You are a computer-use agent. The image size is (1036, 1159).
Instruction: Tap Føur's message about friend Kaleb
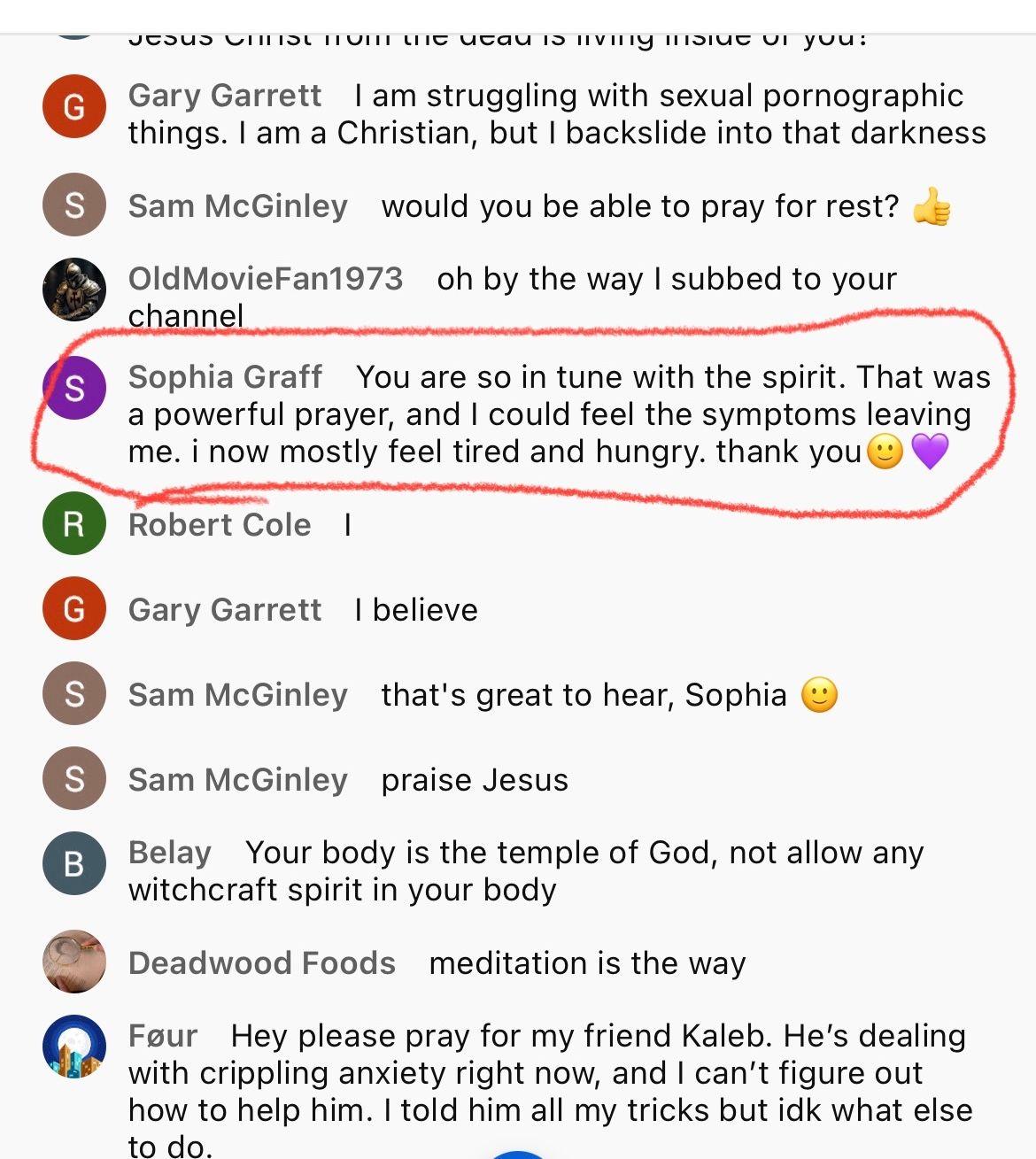(551, 1091)
